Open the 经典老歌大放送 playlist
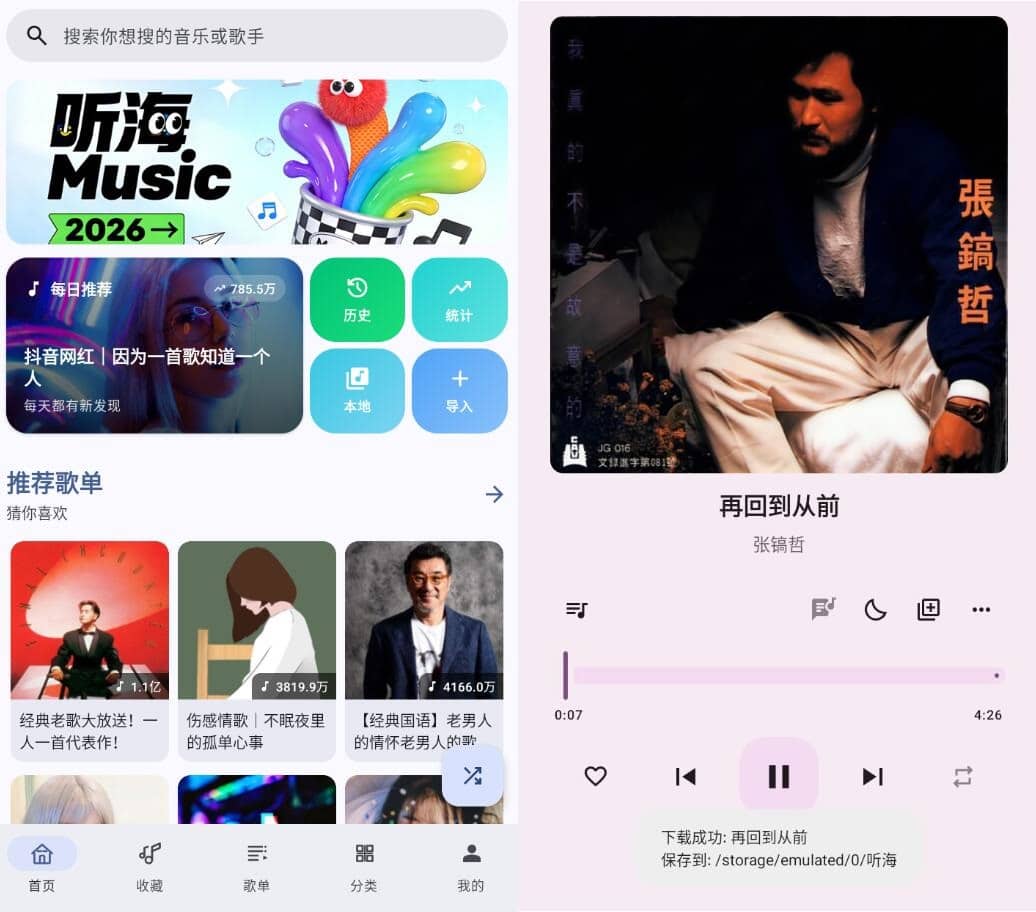Viewport: 1036px width, 912px height. [x=89, y=650]
